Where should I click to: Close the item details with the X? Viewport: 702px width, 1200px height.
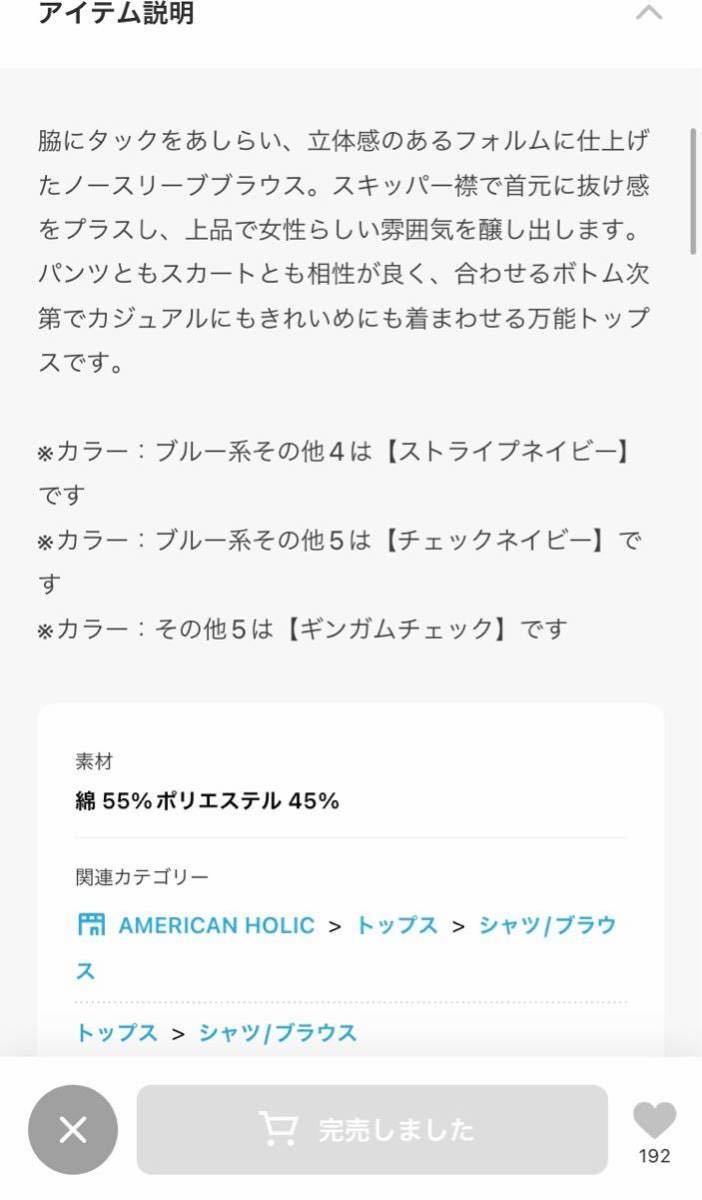[73, 1130]
